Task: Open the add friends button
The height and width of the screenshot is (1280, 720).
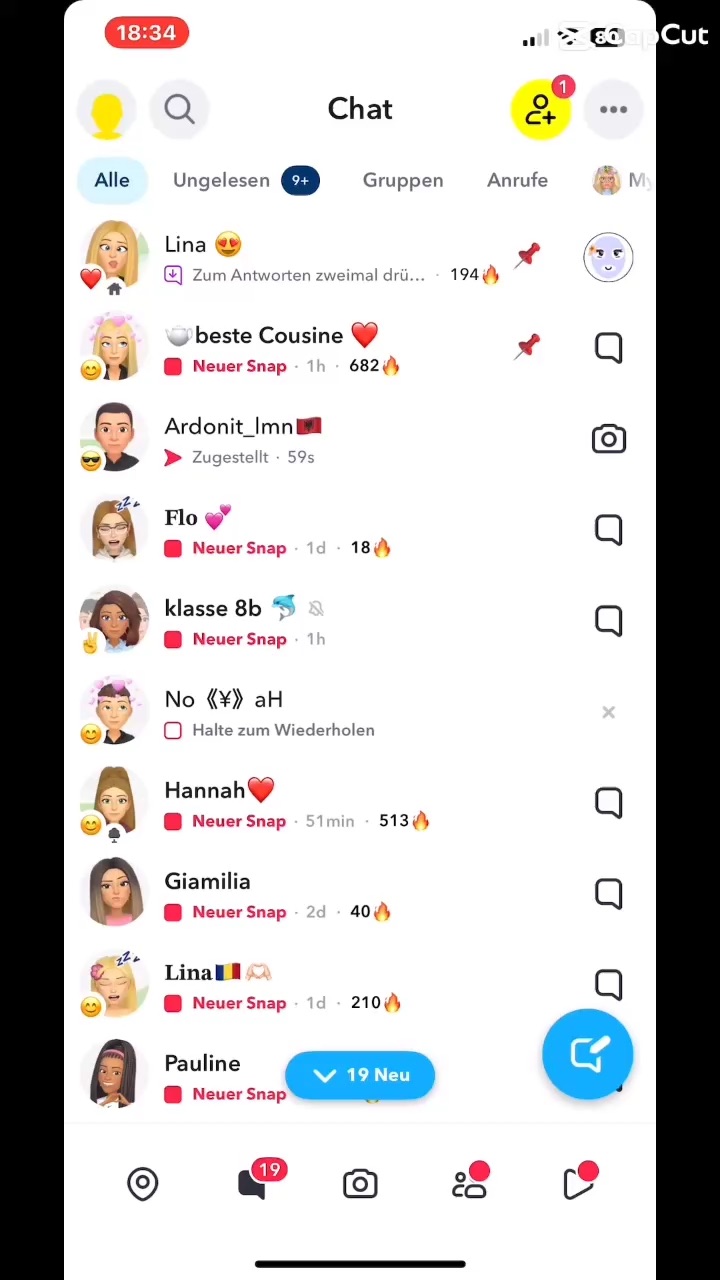Action: click(x=540, y=109)
